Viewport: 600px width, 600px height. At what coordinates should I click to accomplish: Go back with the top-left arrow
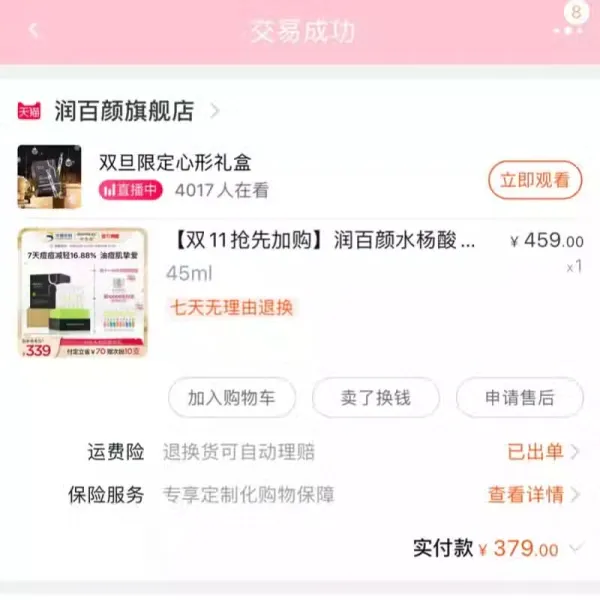click(35, 30)
